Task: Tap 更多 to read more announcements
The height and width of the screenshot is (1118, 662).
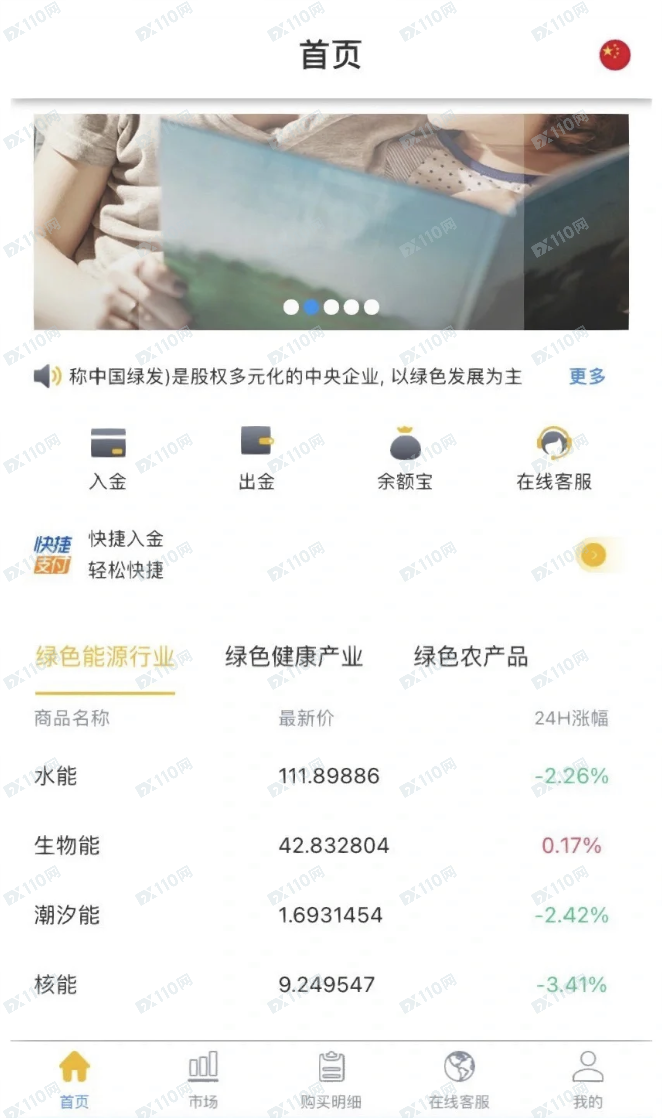Action: pos(587,377)
